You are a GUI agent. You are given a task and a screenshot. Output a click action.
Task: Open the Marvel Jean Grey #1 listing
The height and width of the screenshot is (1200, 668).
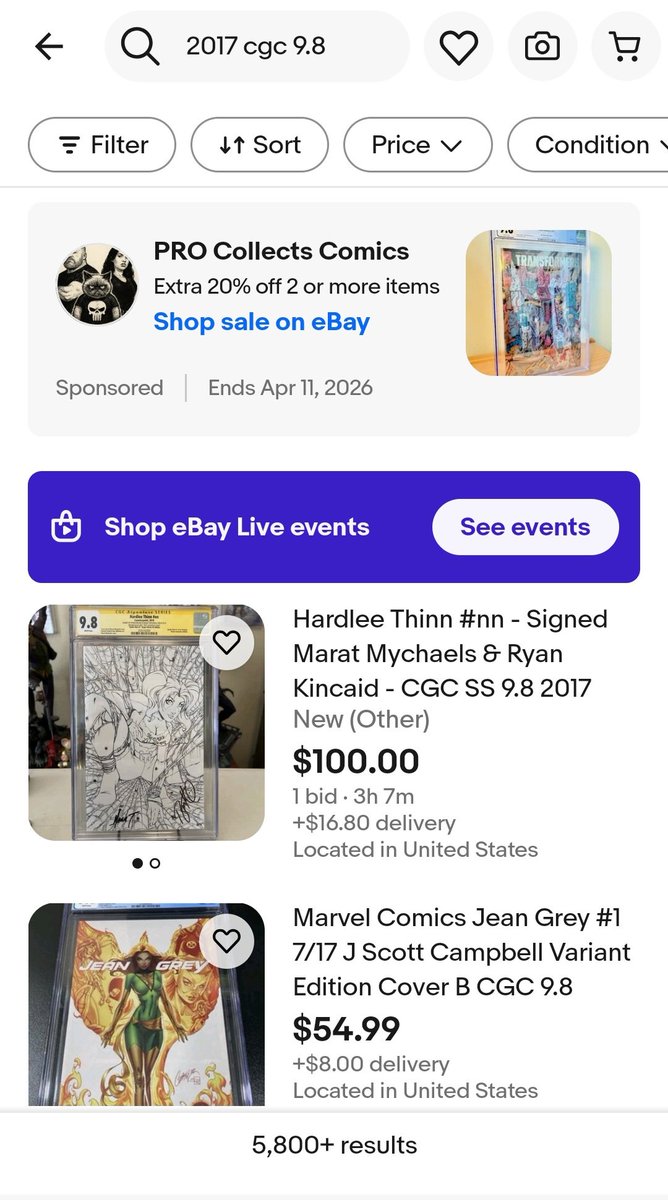pyautogui.click(x=461, y=952)
